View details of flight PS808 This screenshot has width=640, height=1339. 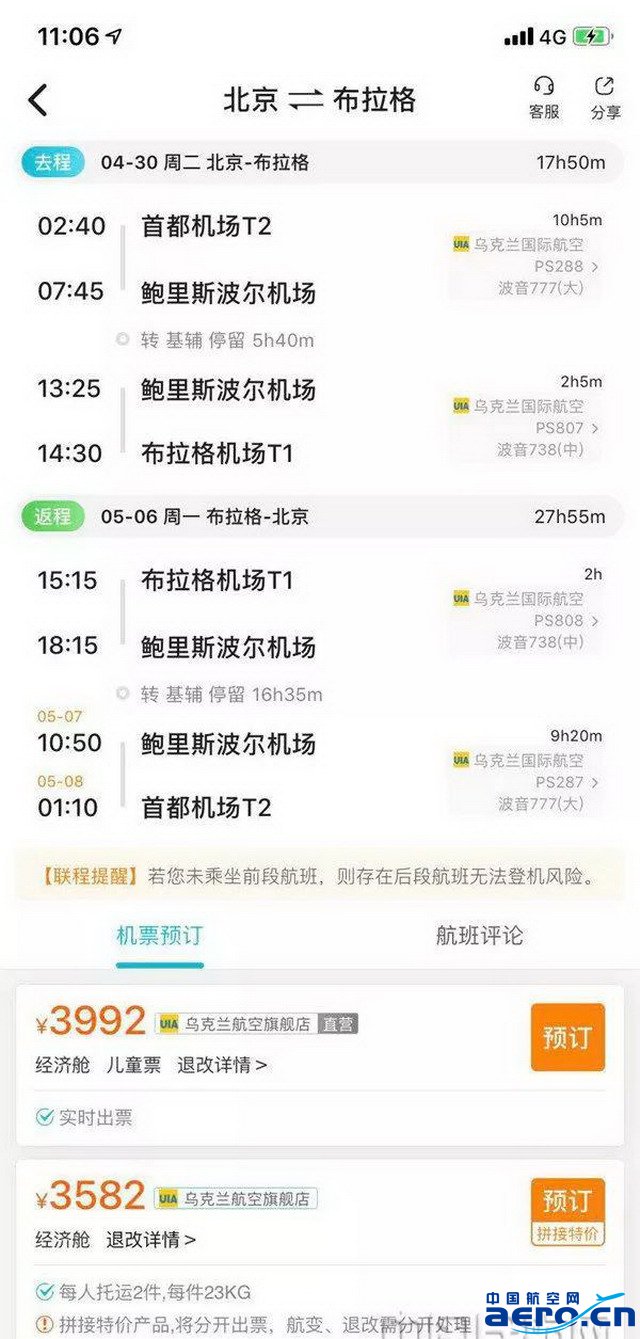point(566,620)
